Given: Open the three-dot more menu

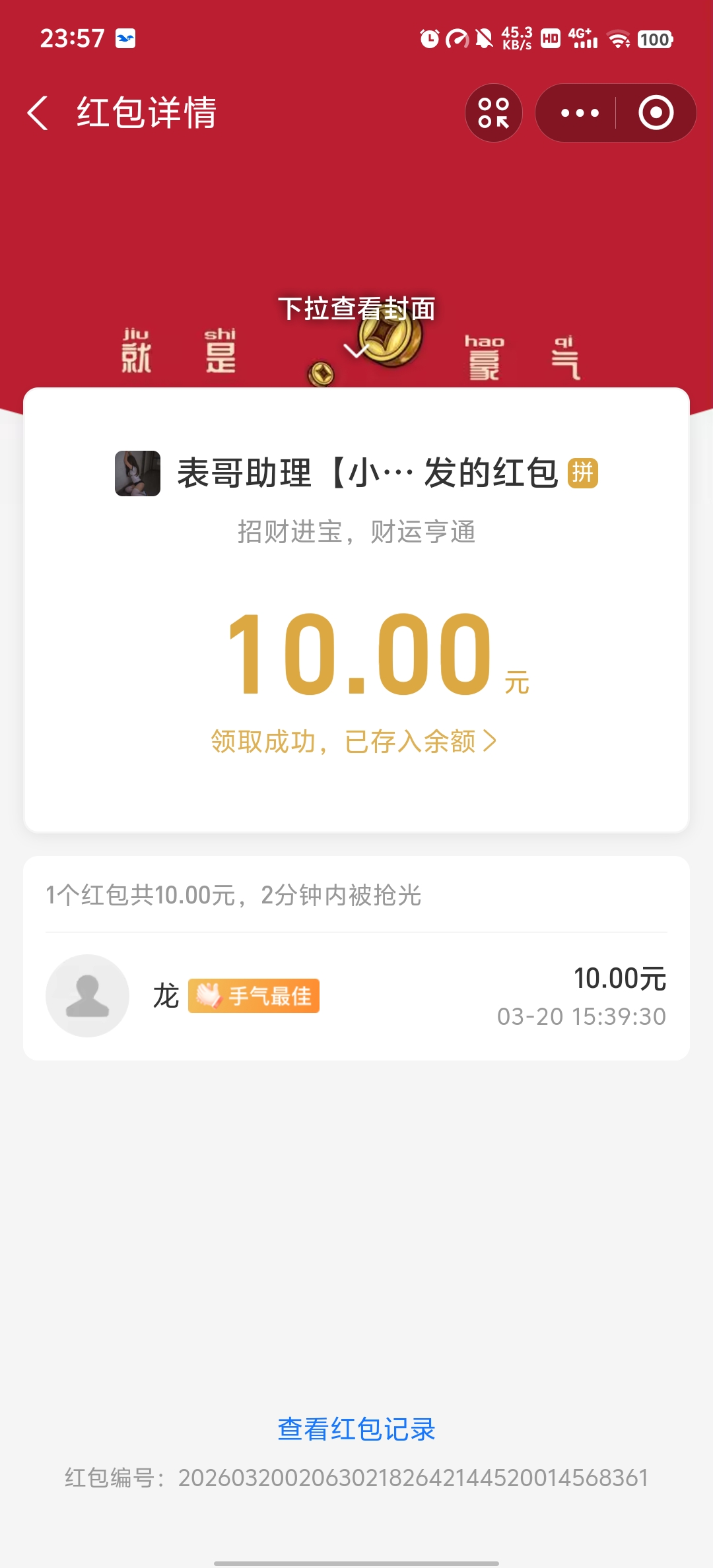Looking at the screenshot, I should pos(579,113).
